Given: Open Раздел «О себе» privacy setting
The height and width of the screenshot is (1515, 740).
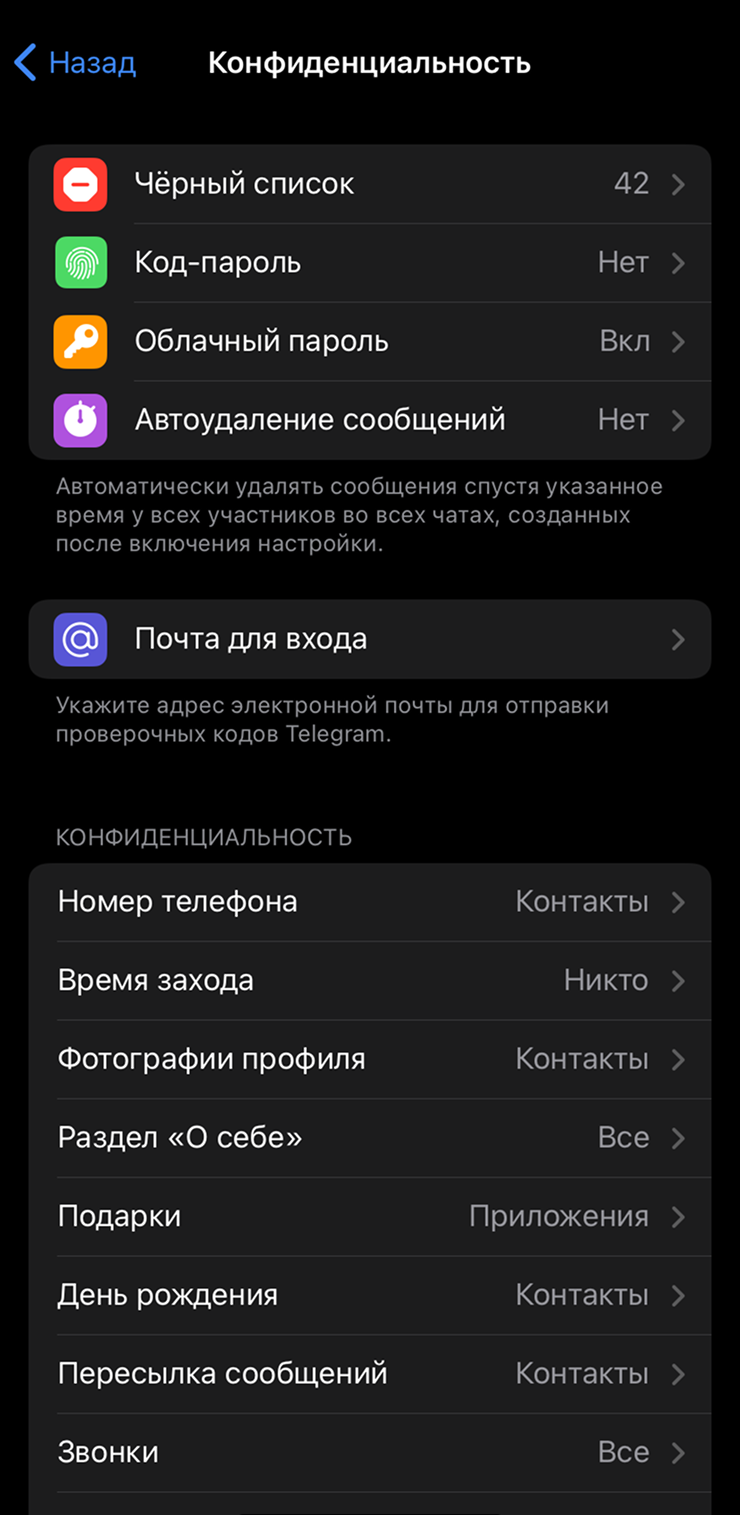Looking at the screenshot, I should point(370,1138).
